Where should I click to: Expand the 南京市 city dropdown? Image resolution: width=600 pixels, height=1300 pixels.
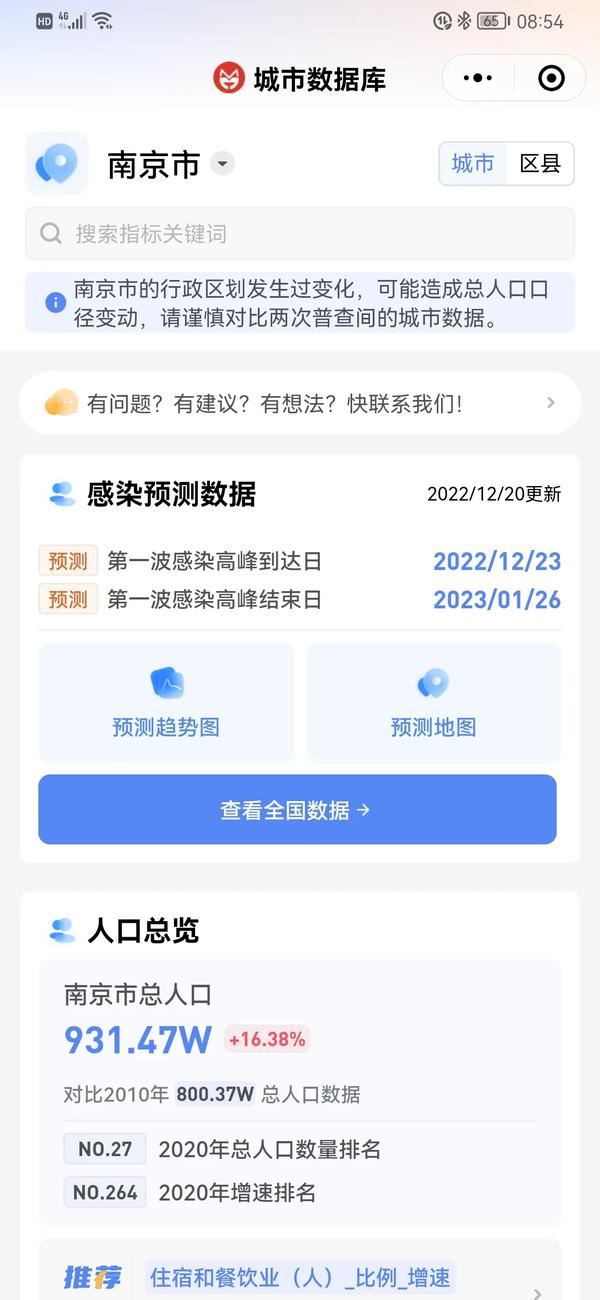tap(222, 164)
